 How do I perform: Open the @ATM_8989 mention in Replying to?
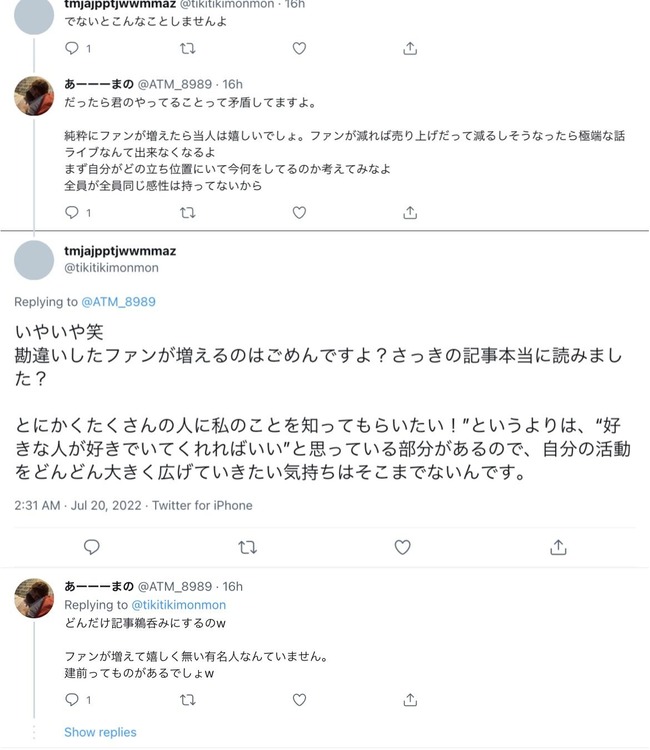tap(118, 301)
